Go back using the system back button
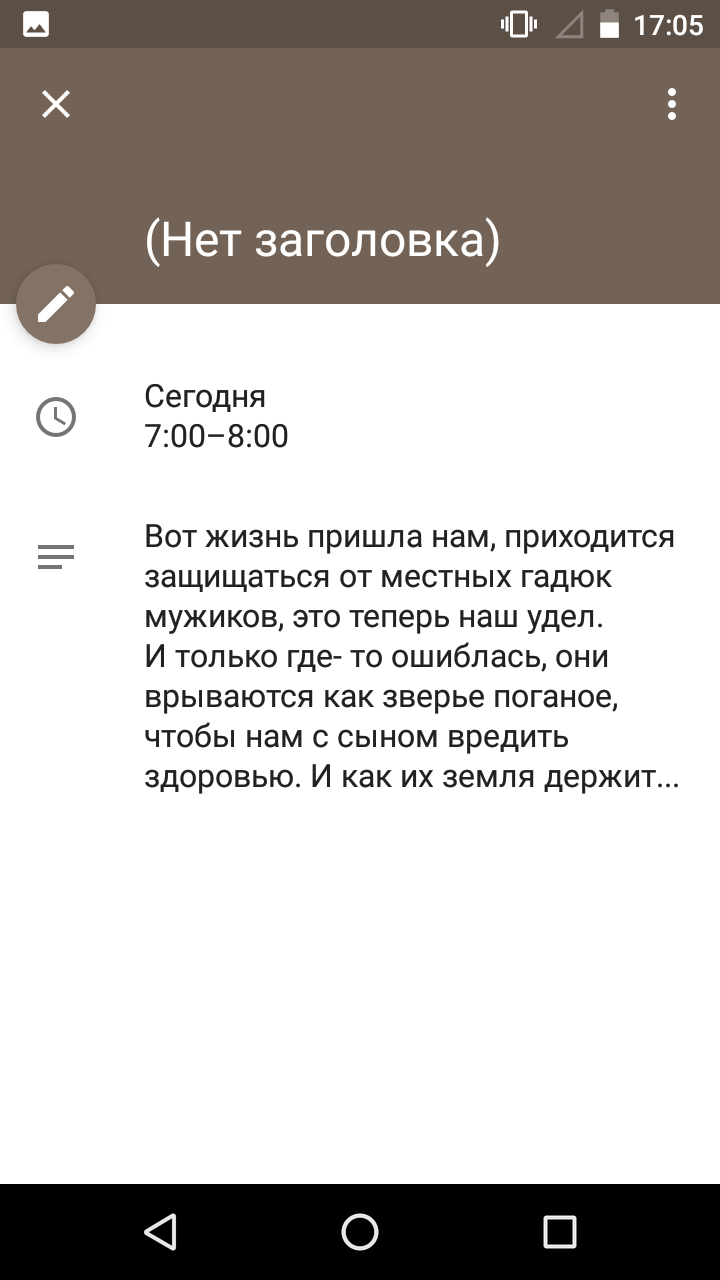Image resolution: width=720 pixels, height=1280 pixels. (x=160, y=1231)
